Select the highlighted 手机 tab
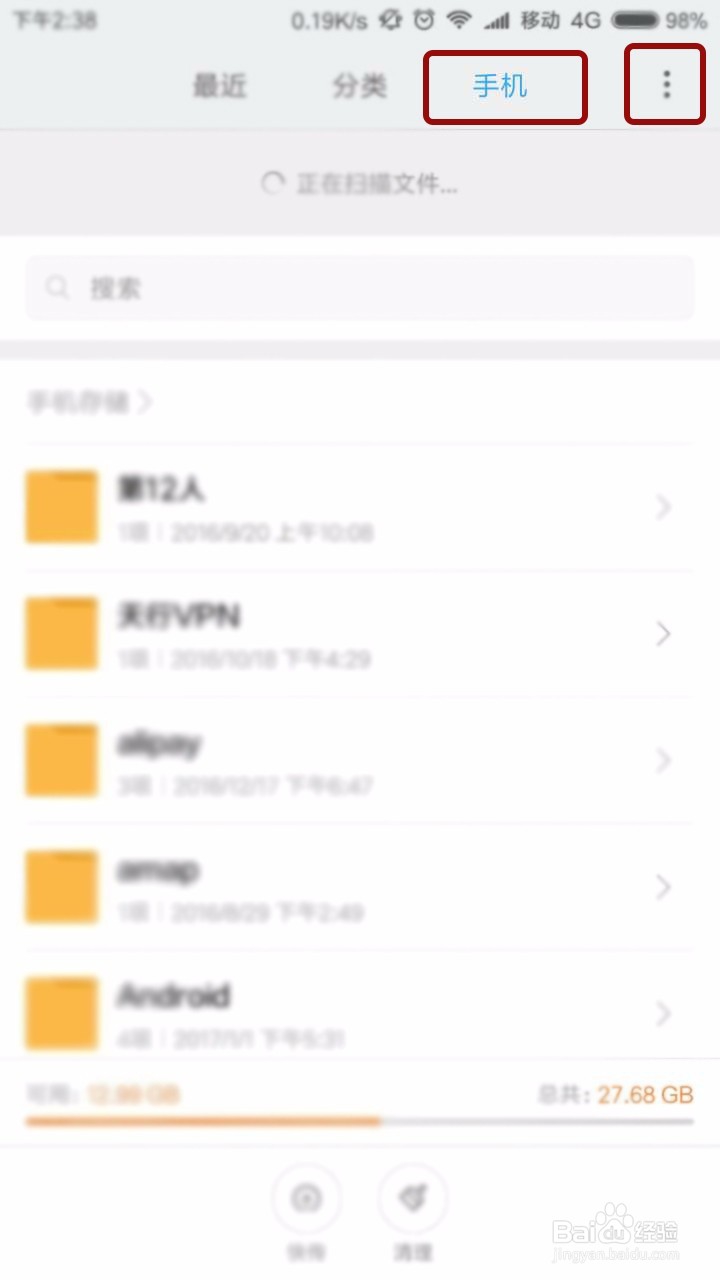 (503, 85)
